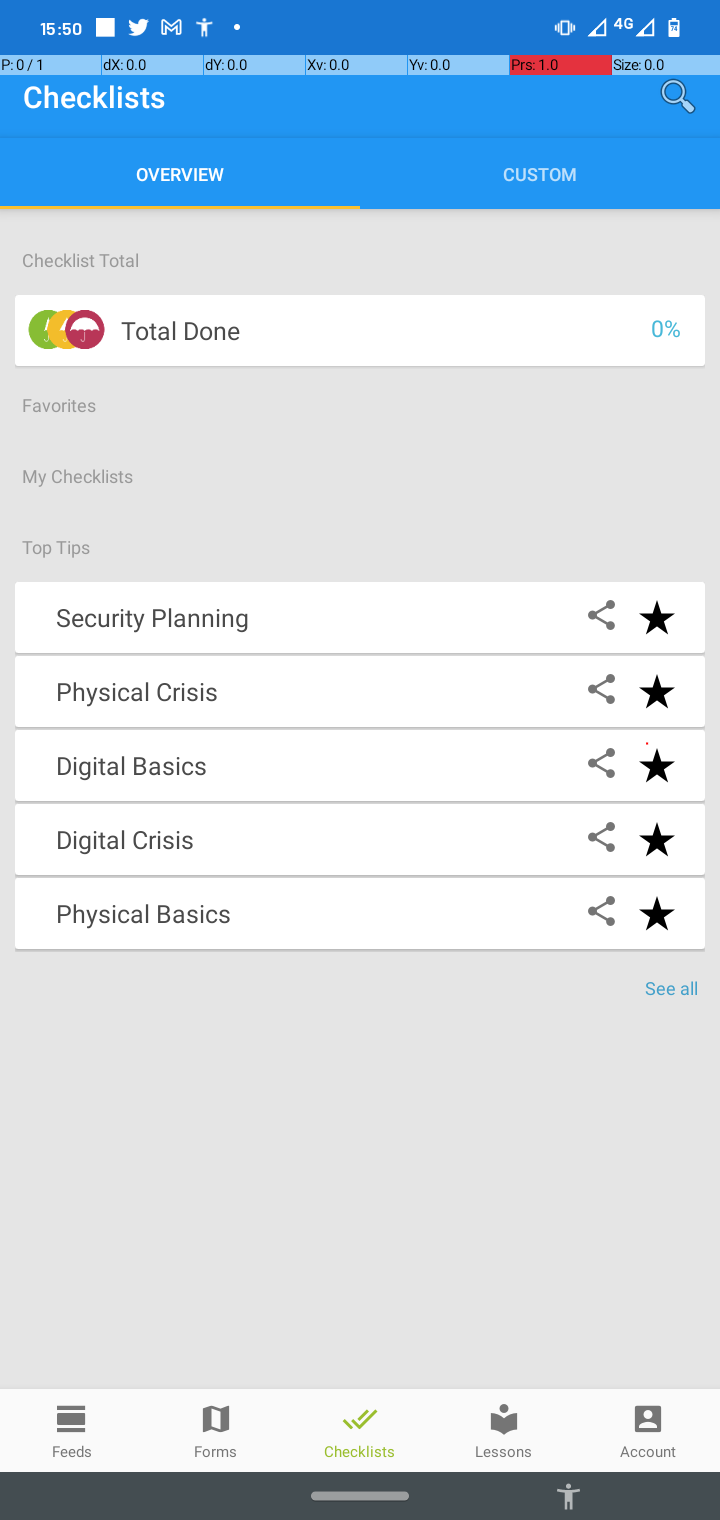Switch to the Lessons tab
The width and height of the screenshot is (720, 1520).
pos(503,1431)
